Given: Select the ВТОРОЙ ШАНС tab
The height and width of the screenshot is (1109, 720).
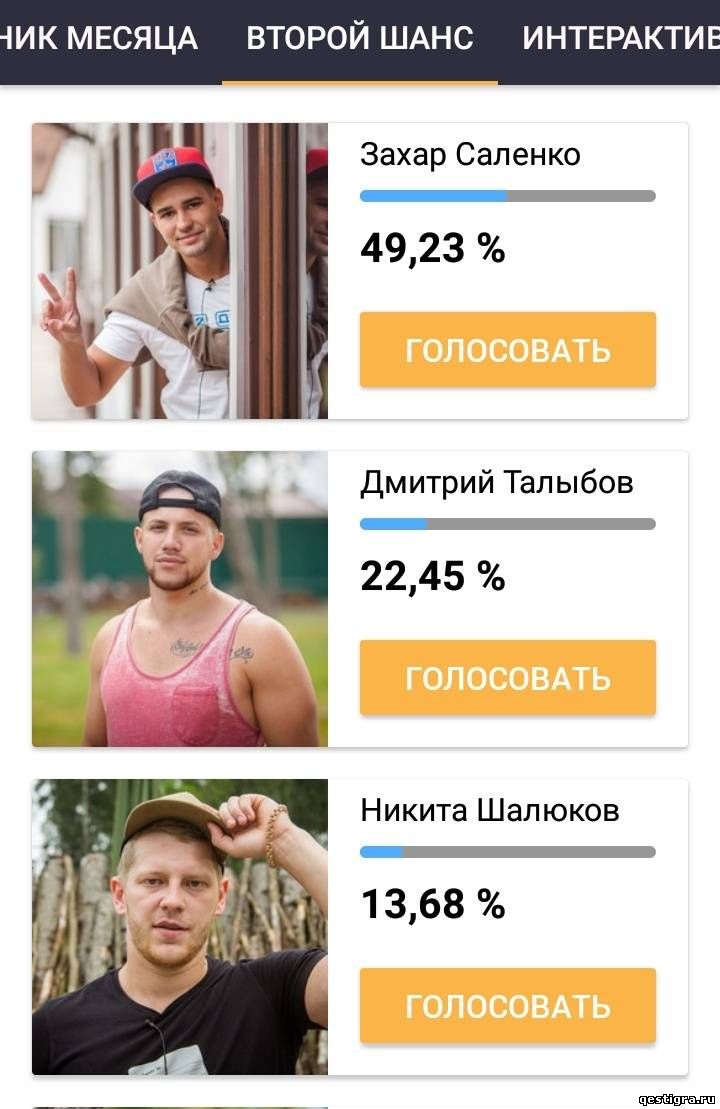Looking at the screenshot, I should pyautogui.click(x=360, y=38).
